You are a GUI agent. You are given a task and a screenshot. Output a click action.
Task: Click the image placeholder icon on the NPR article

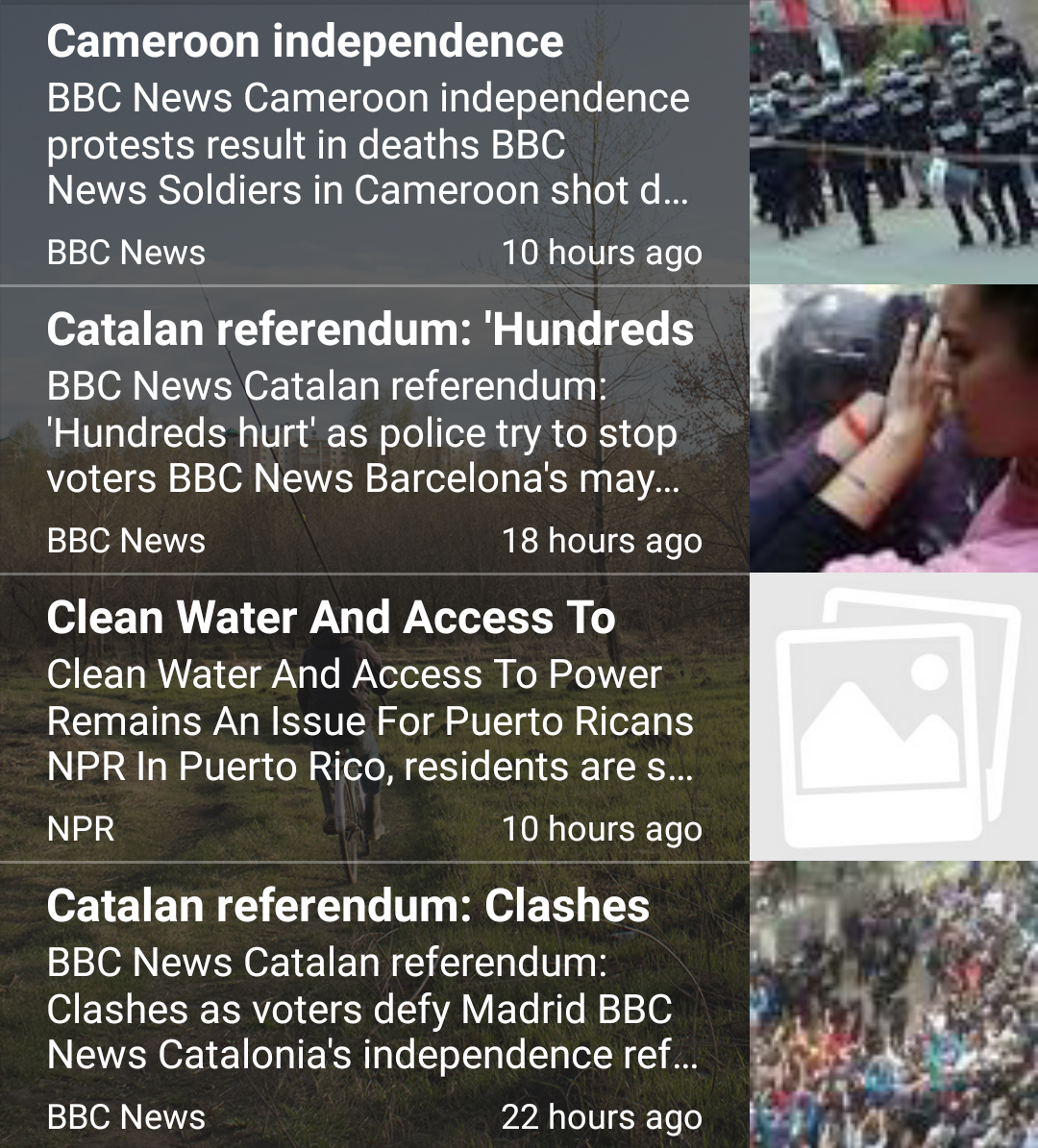click(x=894, y=716)
